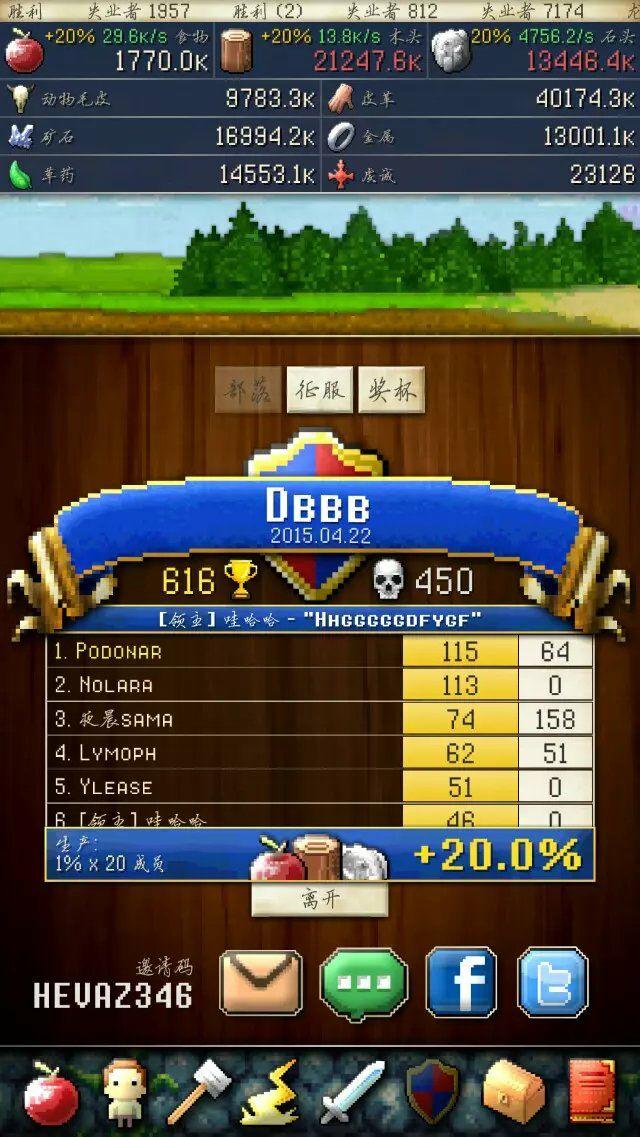Share invite code on Twitter
The image size is (640, 1137).
coord(552,982)
